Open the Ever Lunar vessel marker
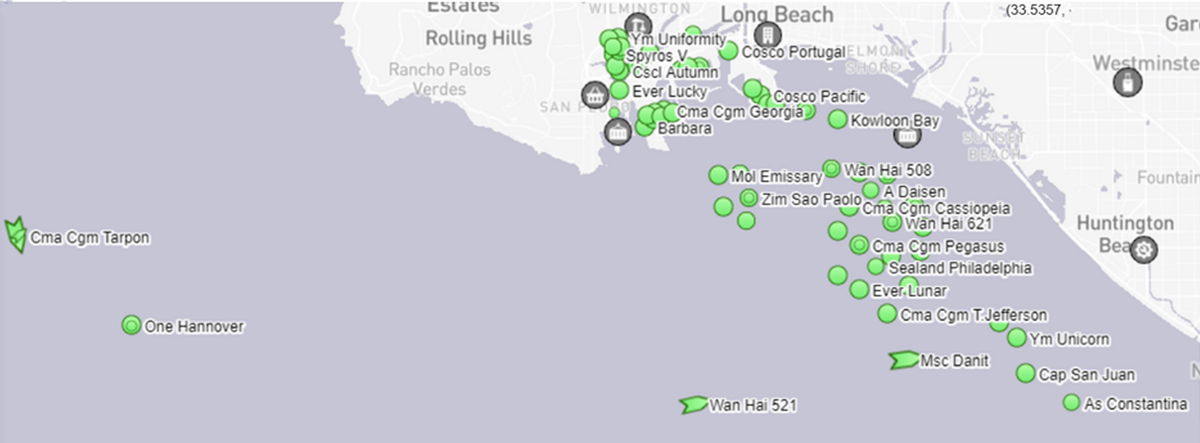Image resolution: width=1200 pixels, height=443 pixels. tap(859, 289)
